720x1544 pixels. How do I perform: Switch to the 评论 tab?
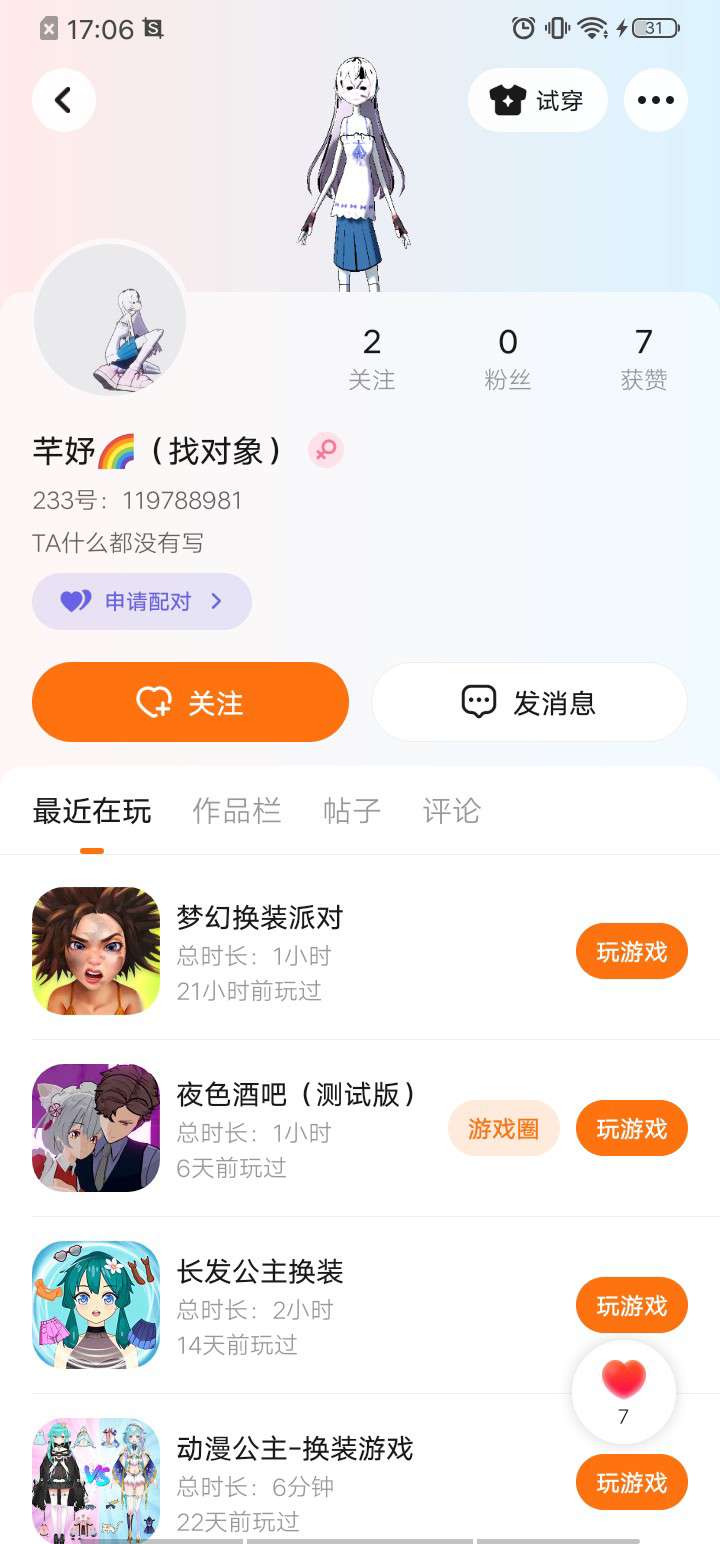(x=451, y=811)
